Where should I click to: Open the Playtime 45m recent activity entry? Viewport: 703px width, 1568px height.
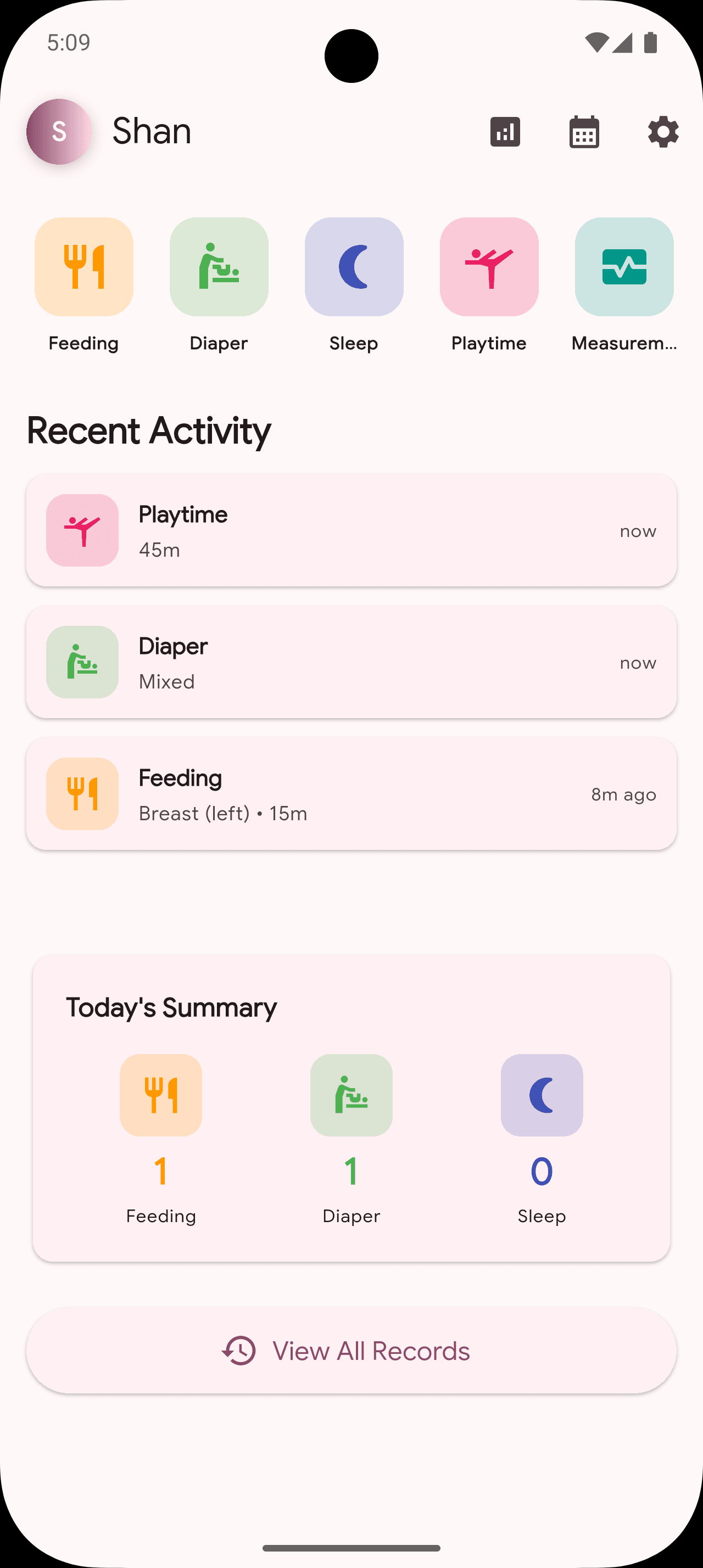pyautogui.click(x=351, y=531)
